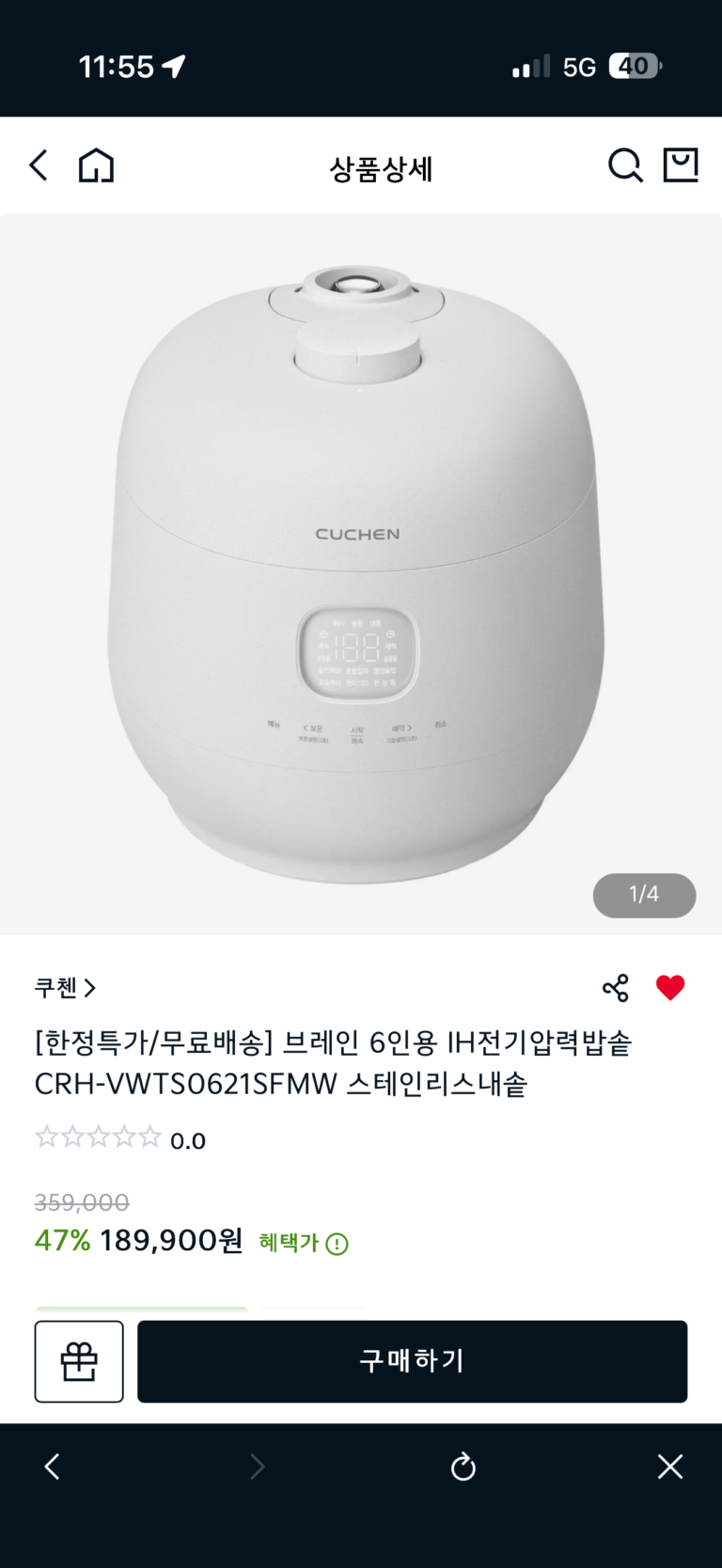Share this rice cooker product

616,988
